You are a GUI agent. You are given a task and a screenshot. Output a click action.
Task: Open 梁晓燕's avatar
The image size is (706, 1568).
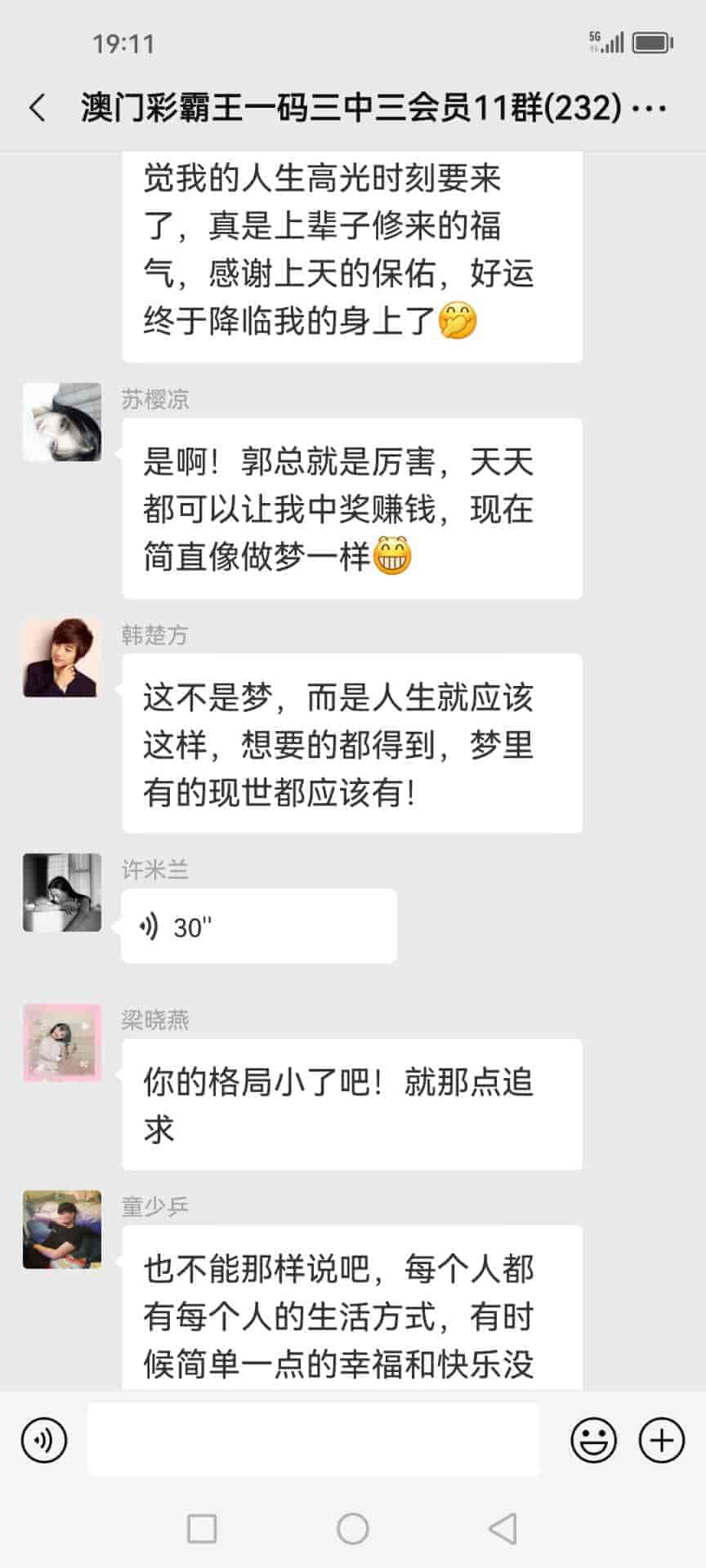[x=62, y=1043]
